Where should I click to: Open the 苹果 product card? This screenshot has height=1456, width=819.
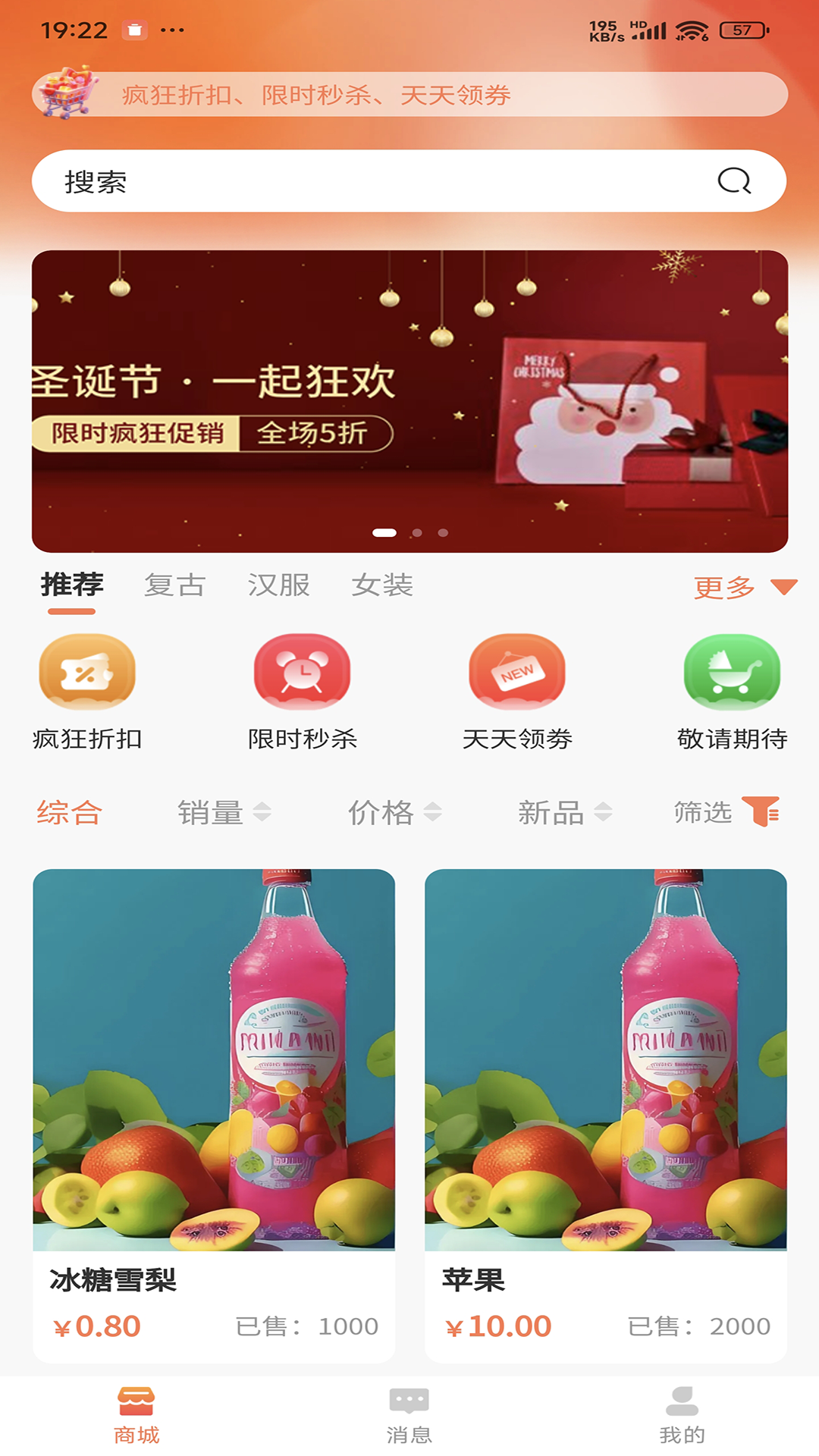pyautogui.click(x=605, y=1115)
